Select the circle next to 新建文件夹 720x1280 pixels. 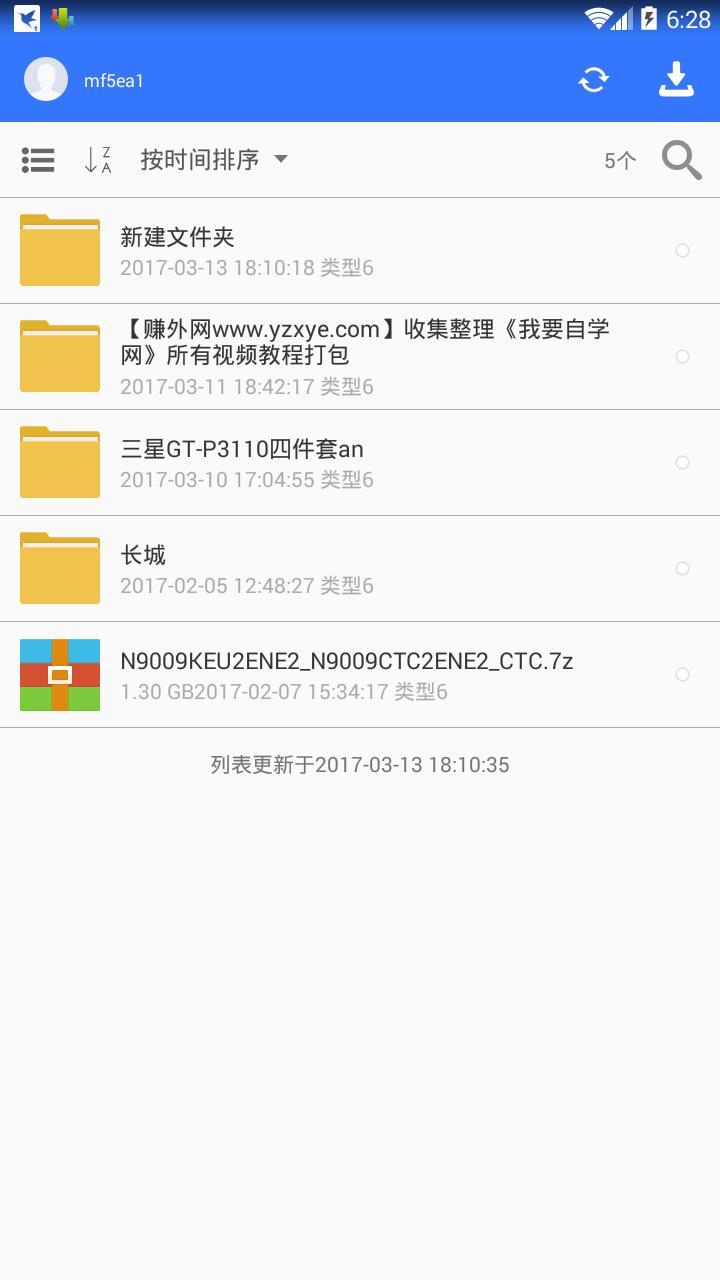(x=683, y=250)
